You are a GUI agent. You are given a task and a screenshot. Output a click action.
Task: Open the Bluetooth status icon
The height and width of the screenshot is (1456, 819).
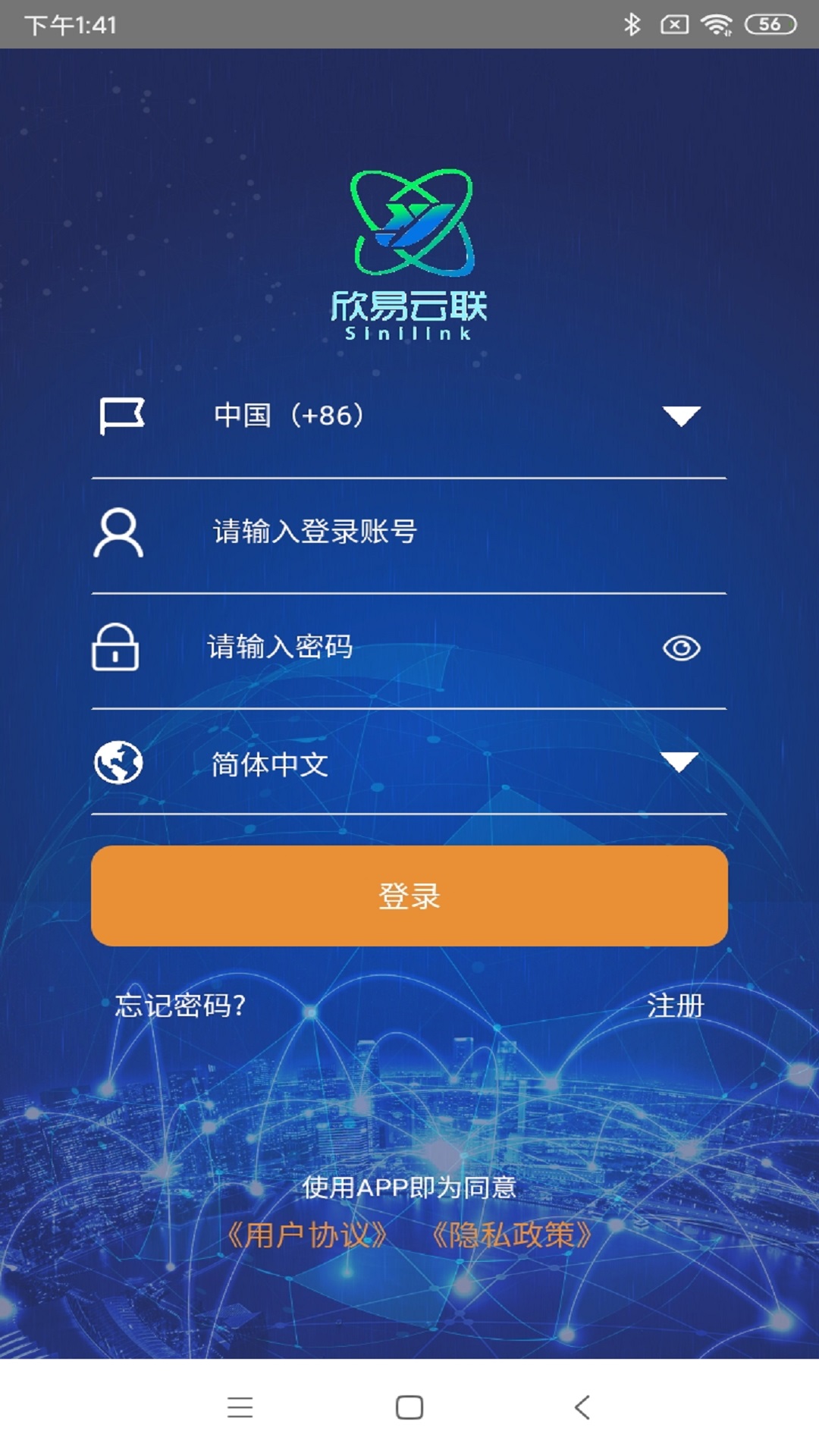coord(632,23)
